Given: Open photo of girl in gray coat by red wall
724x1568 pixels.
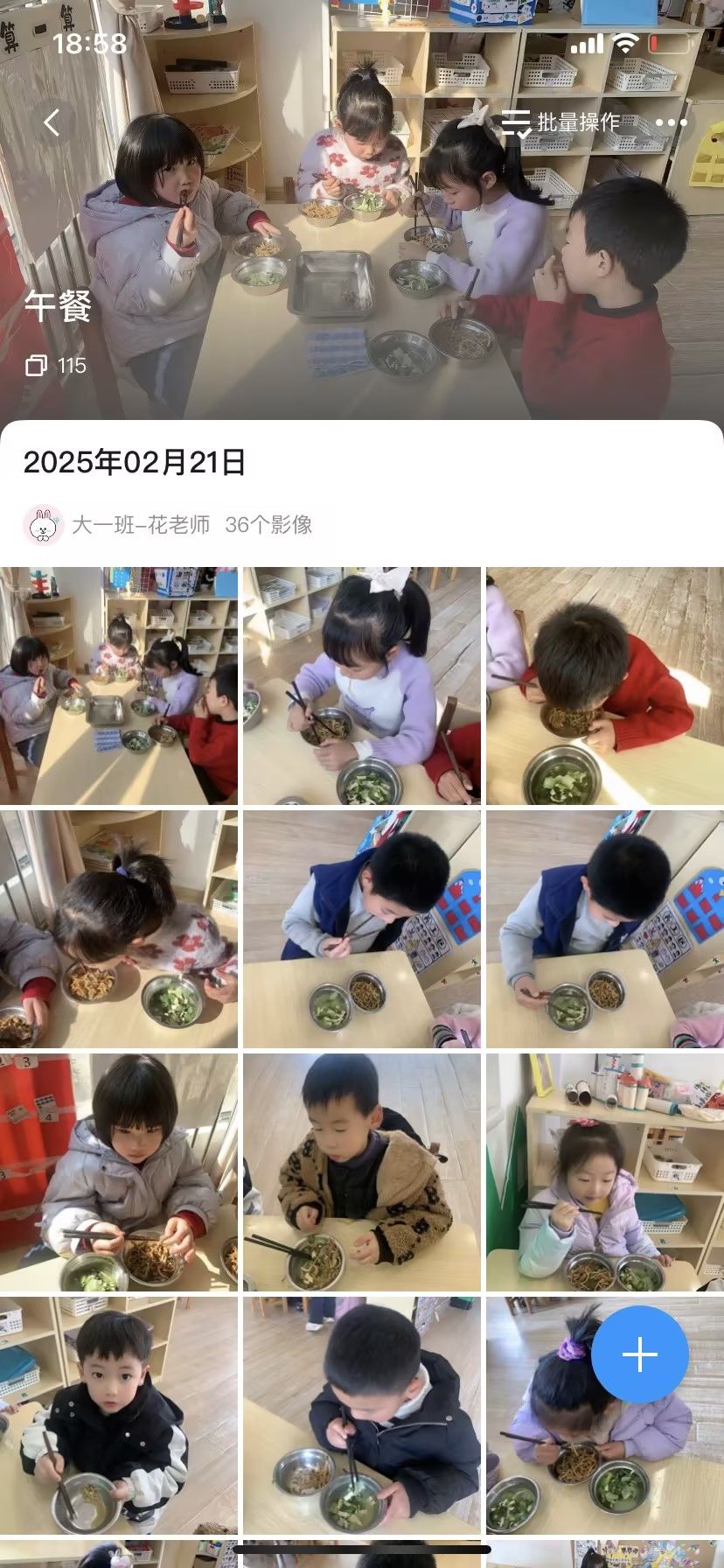Looking at the screenshot, I should 119,1172.
